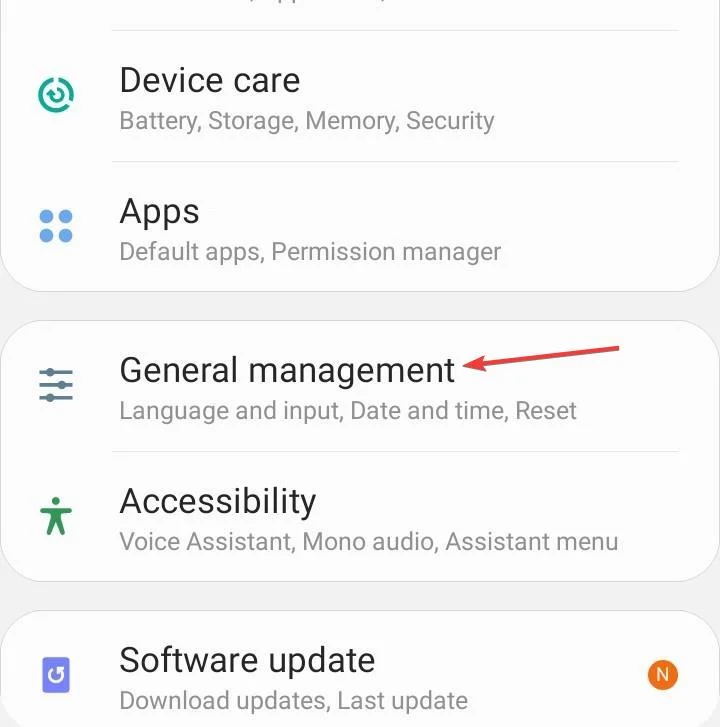The height and width of the screenshot is (727, 720).
Task: Click the icon beside Battery, Storage, Memory, Security
Action: (56, 95)
